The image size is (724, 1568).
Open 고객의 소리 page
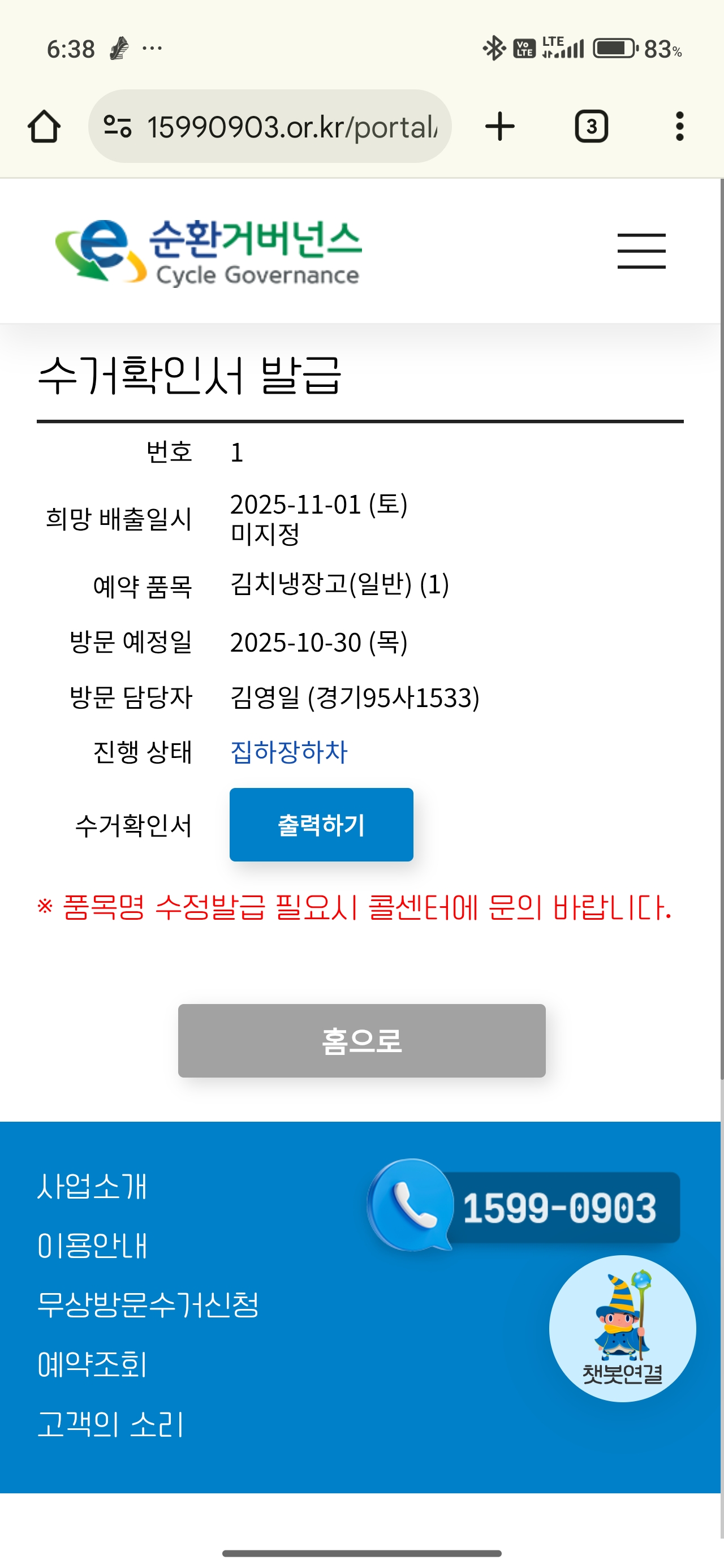[x=110, y=1424]
